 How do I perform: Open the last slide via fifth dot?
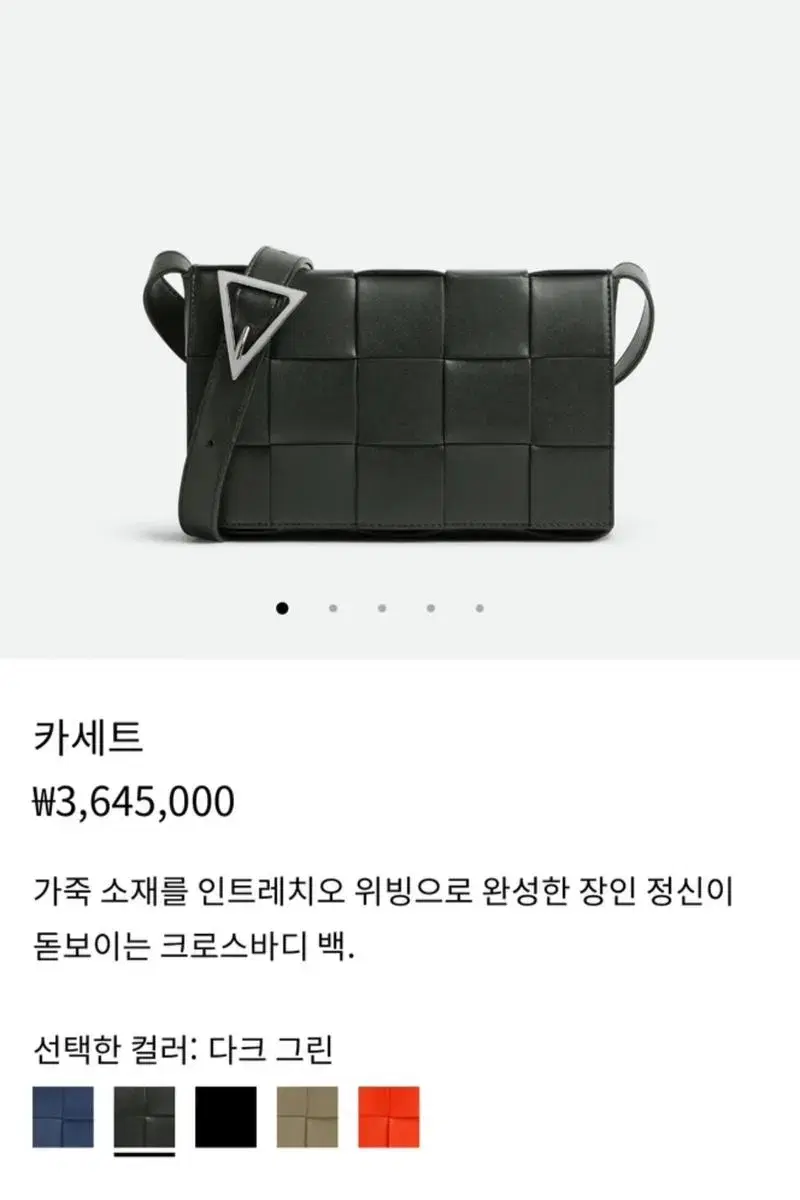pyautogui.click(x=480, y=607)
